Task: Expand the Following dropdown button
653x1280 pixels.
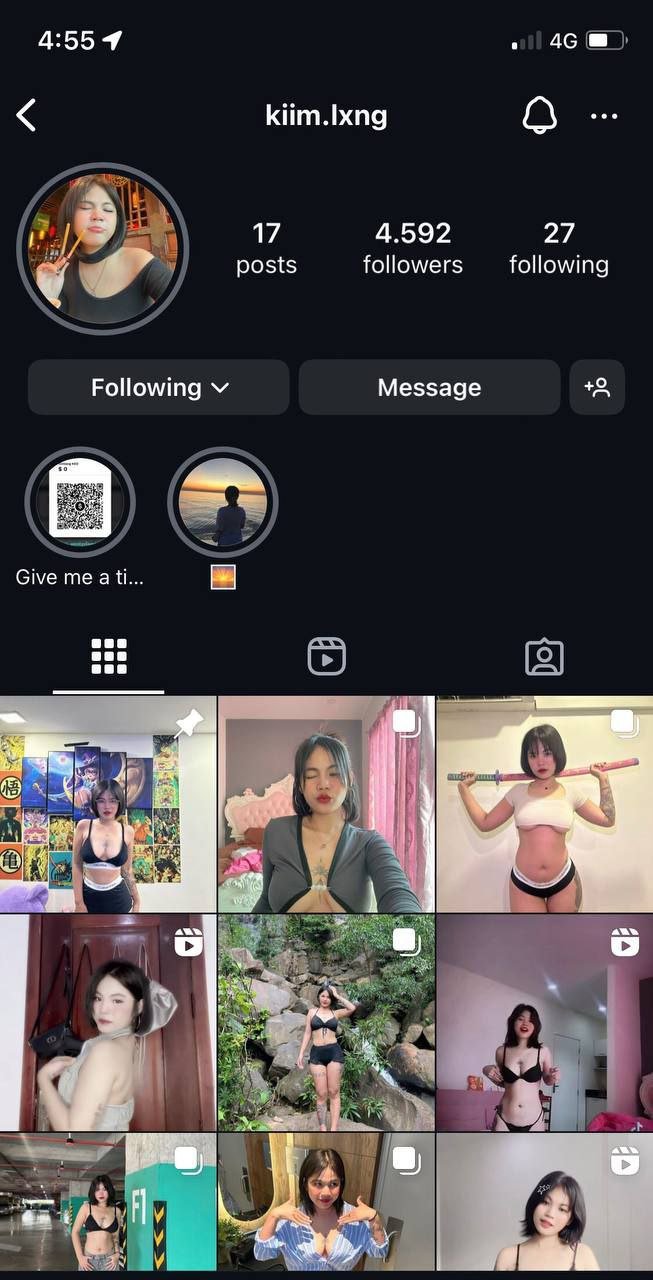Action: (159, 387)
